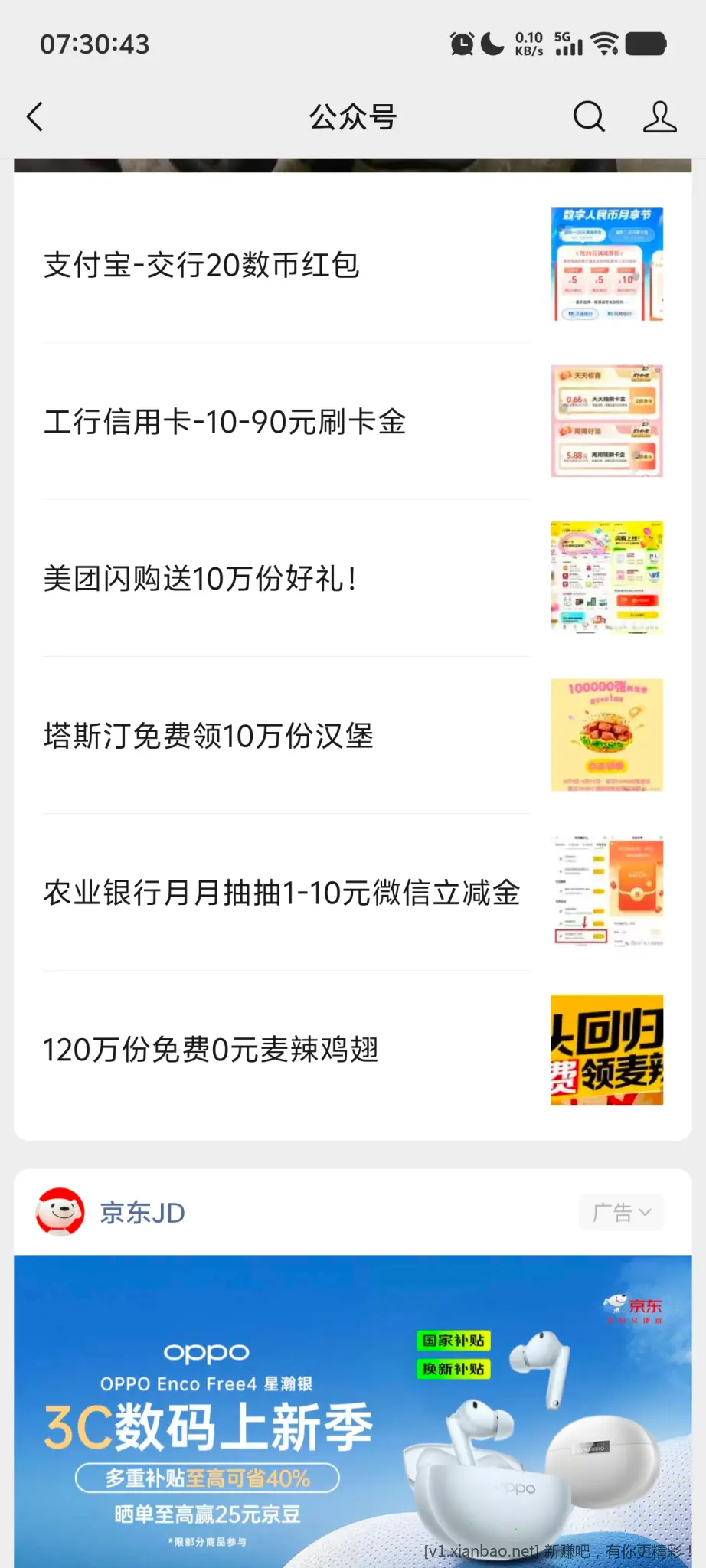
Task: Expand the 广告 dropdown on the ad
Action: coord(621,1213)
